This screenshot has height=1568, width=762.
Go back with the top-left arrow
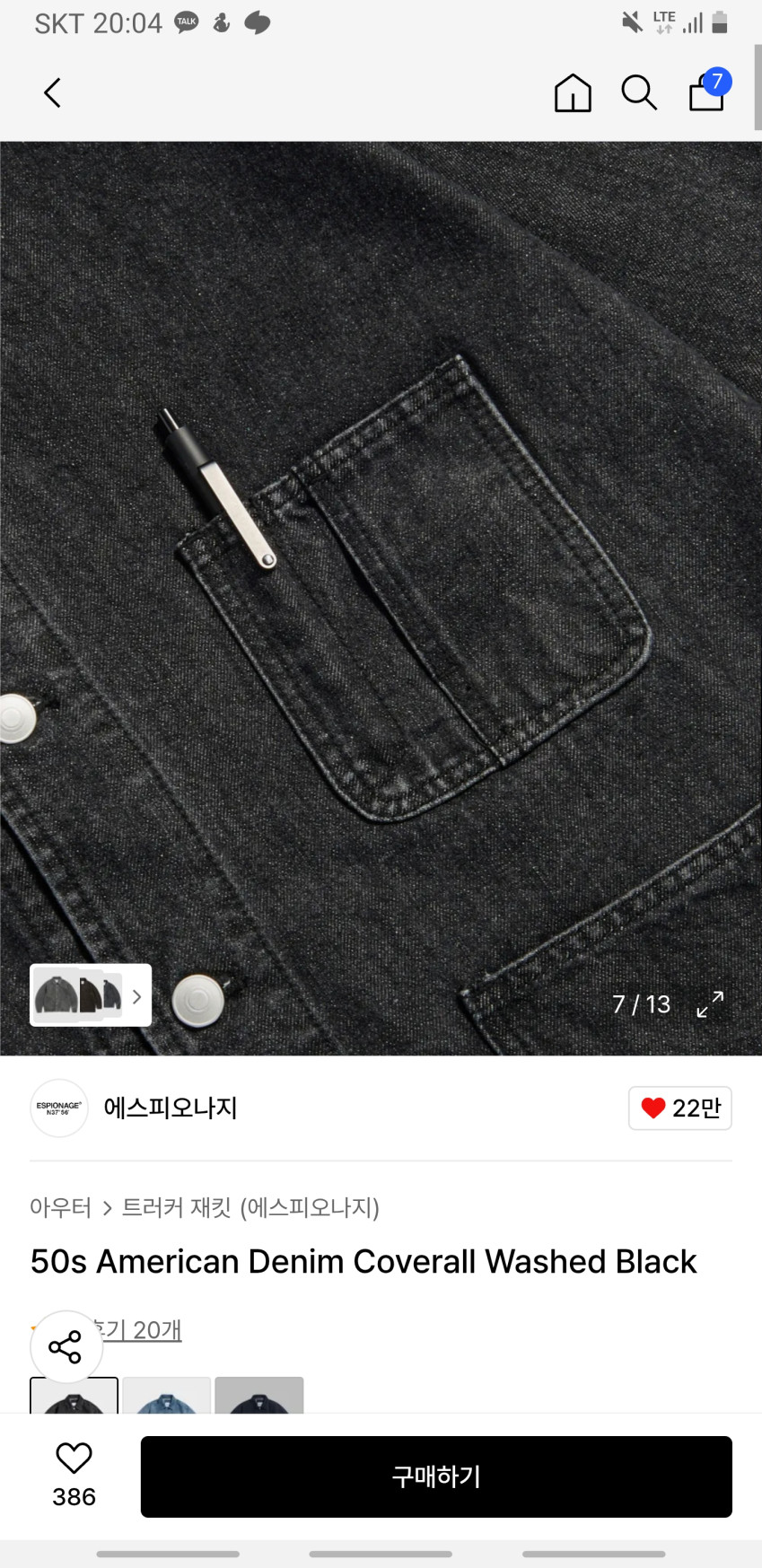(53, 92)
